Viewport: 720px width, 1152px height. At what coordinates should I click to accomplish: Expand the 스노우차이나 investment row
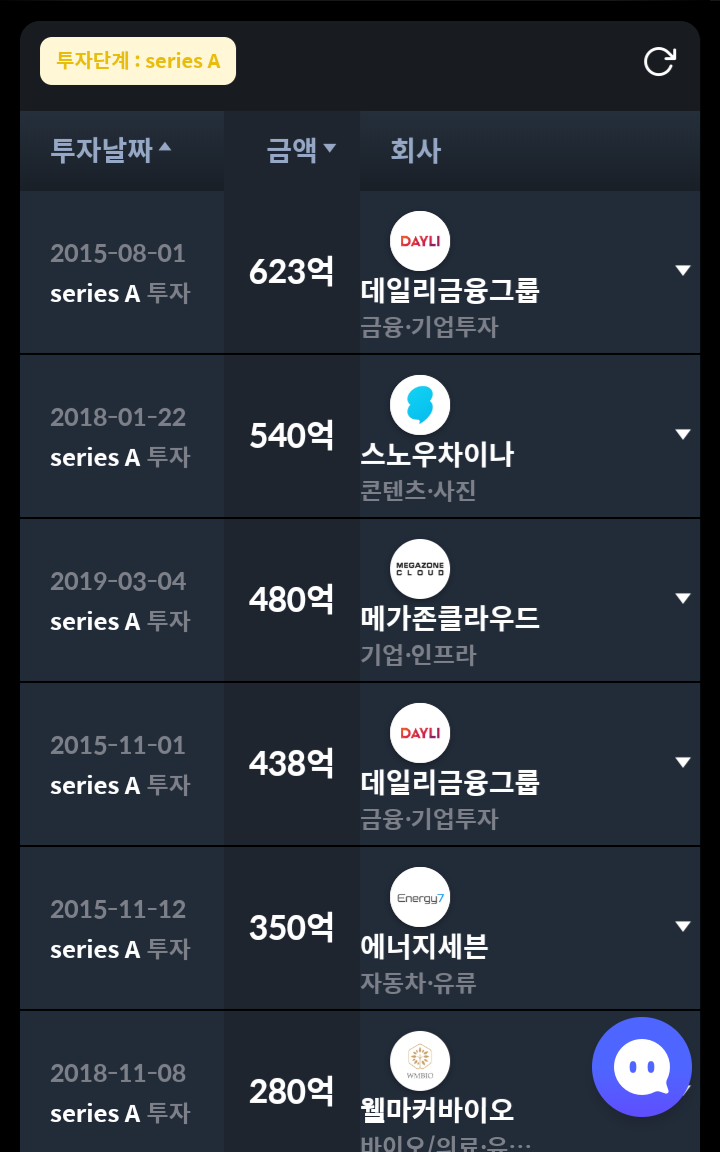coord(683,434)
